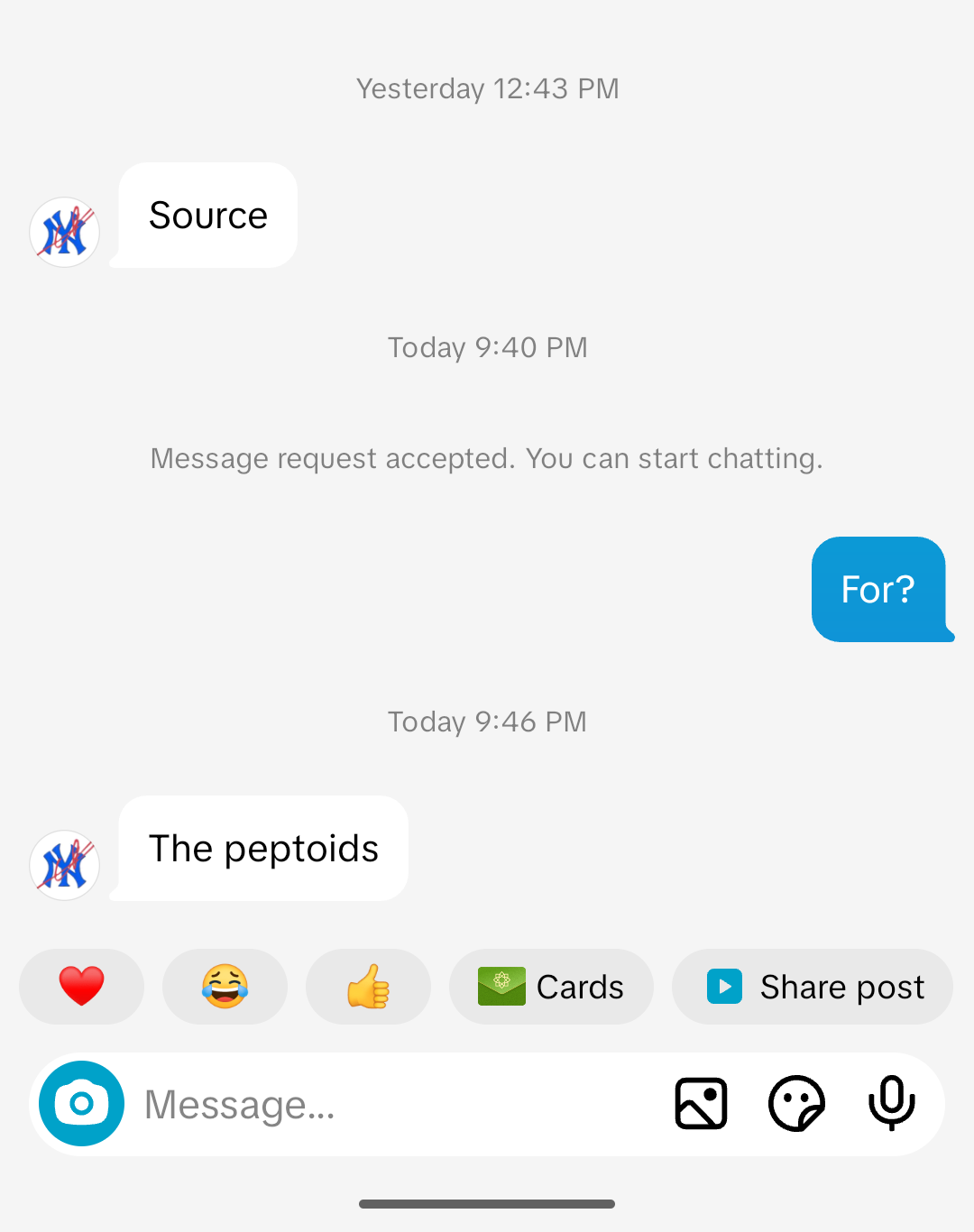This screenshot has height=1232, width=974.
Task: Open the camera from the message bar
Action: pos(81,1104)
